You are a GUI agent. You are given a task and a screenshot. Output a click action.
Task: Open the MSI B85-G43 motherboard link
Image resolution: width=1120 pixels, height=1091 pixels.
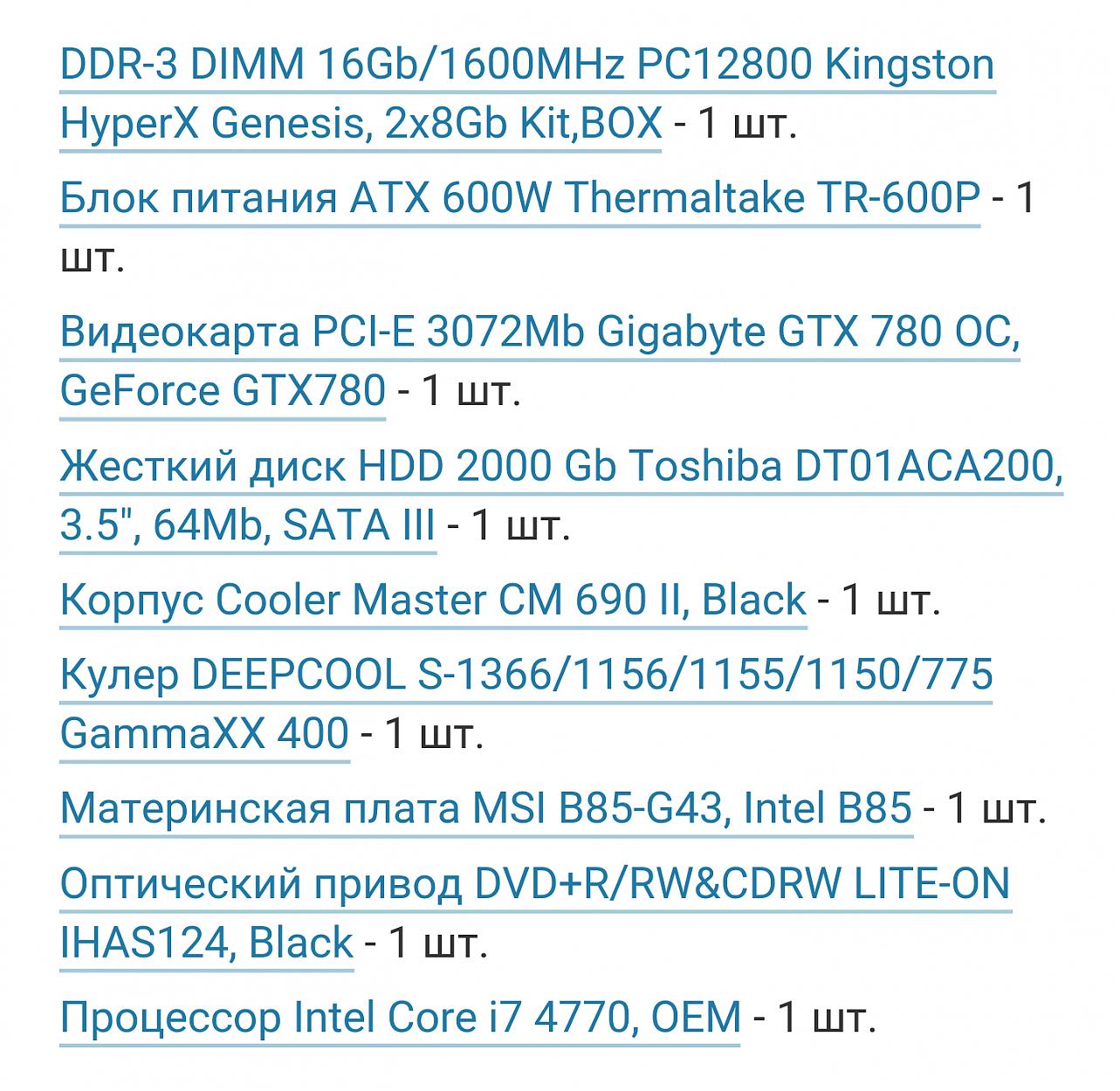point(485,808)
